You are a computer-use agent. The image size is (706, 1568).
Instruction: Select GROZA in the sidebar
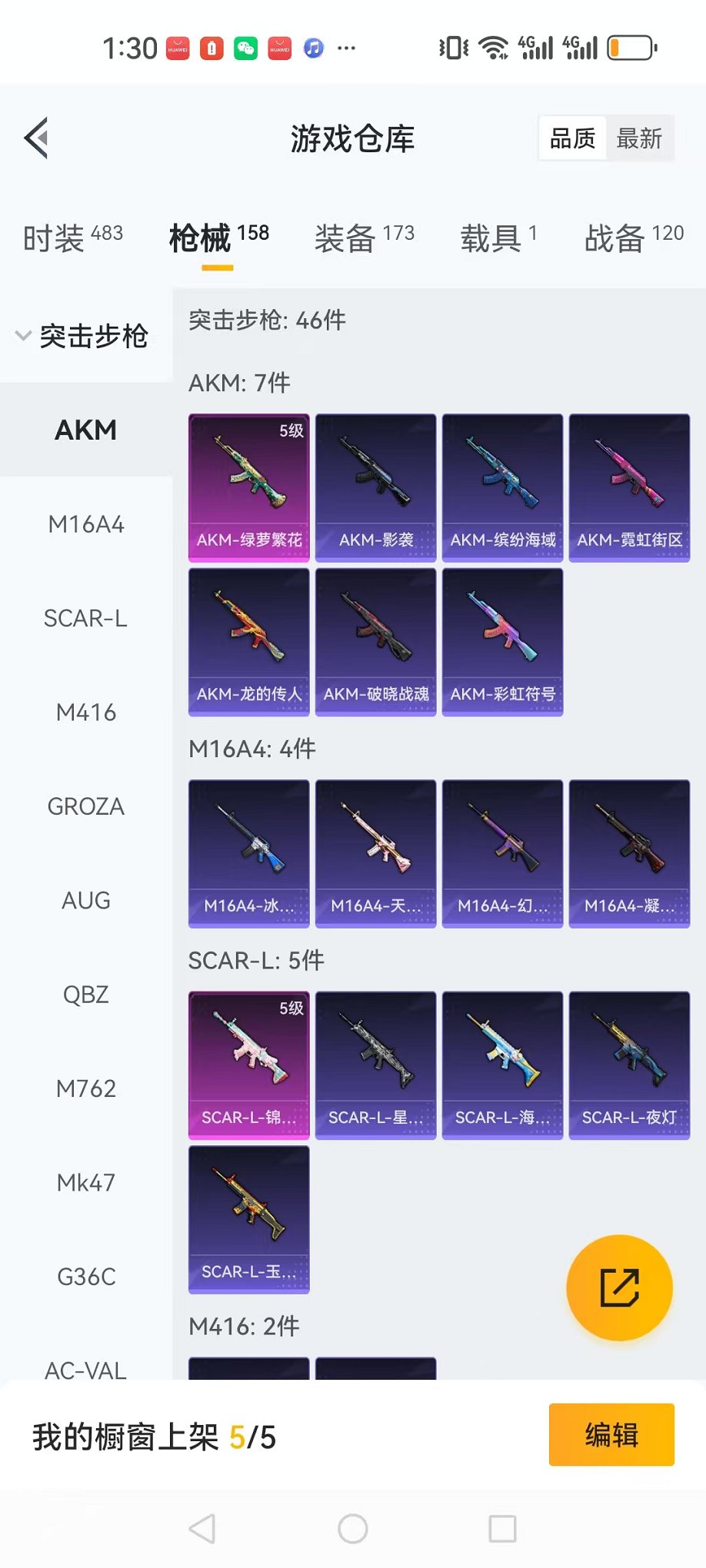86,806
